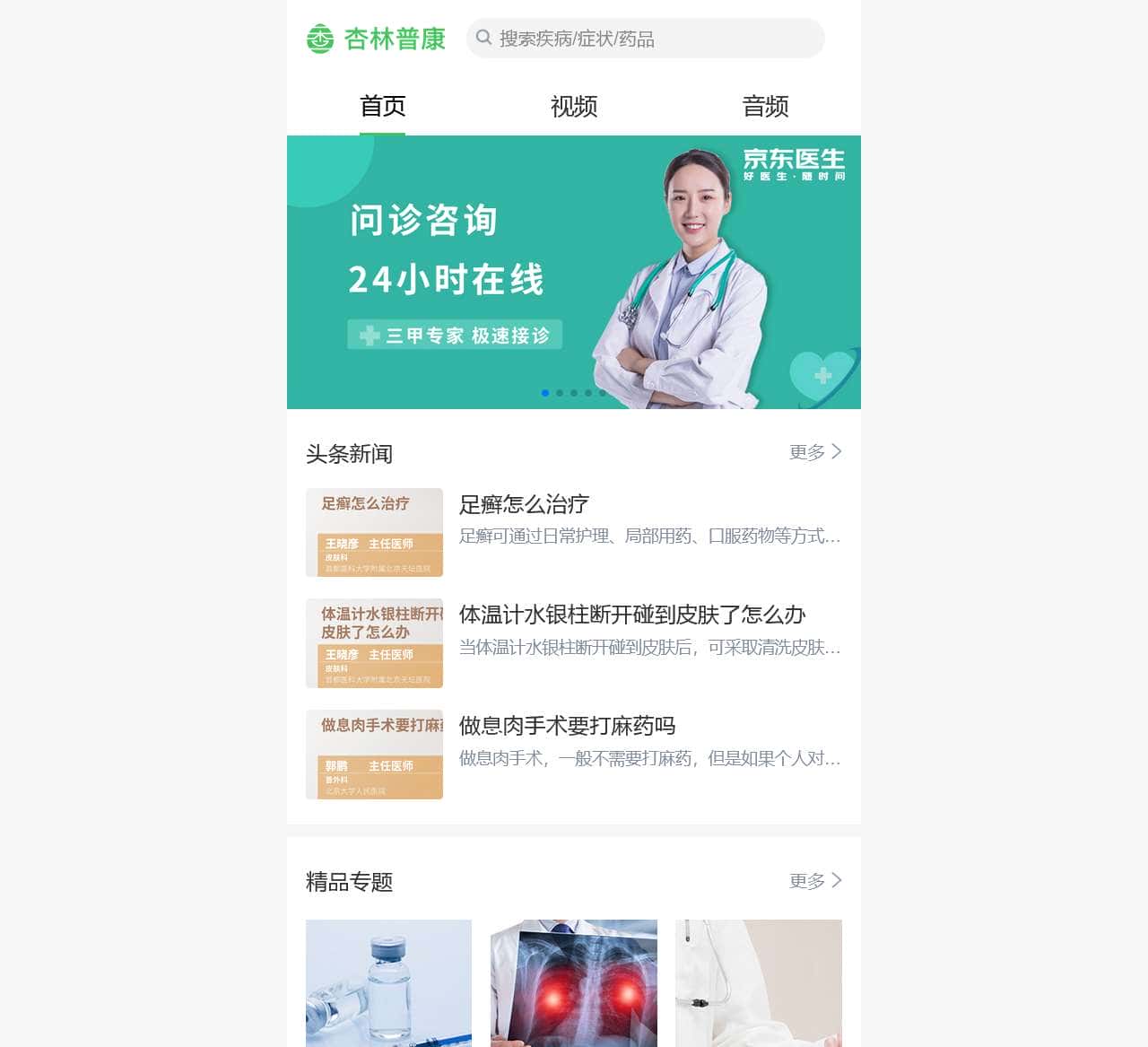Viewport: 1148px width, 1047px height.
Task: View more 头条新闻 articles
Action: pyautogui.click(x=814, y=452)
